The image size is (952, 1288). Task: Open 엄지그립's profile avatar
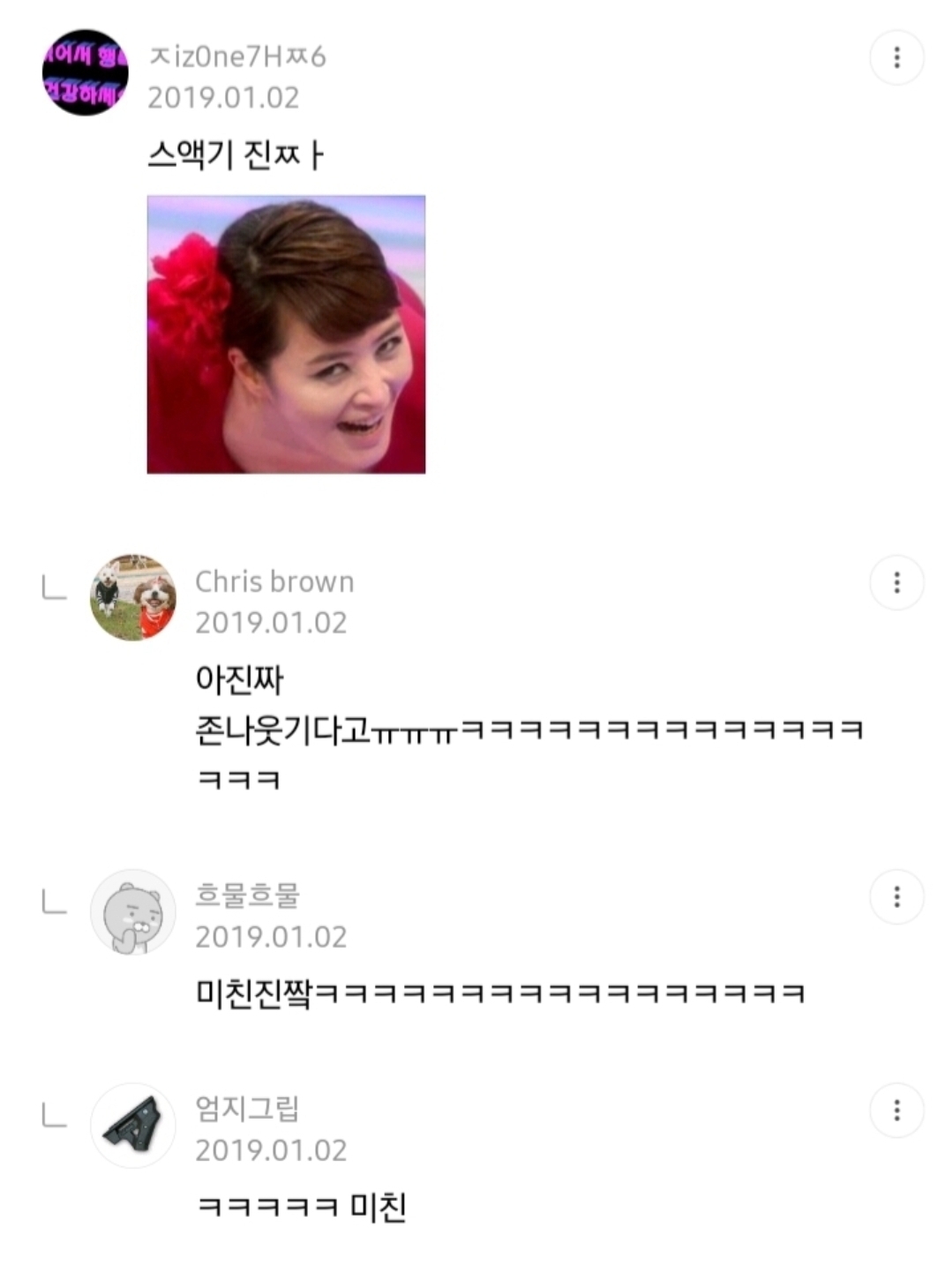pyautogui.click(x=133, y=1126)
